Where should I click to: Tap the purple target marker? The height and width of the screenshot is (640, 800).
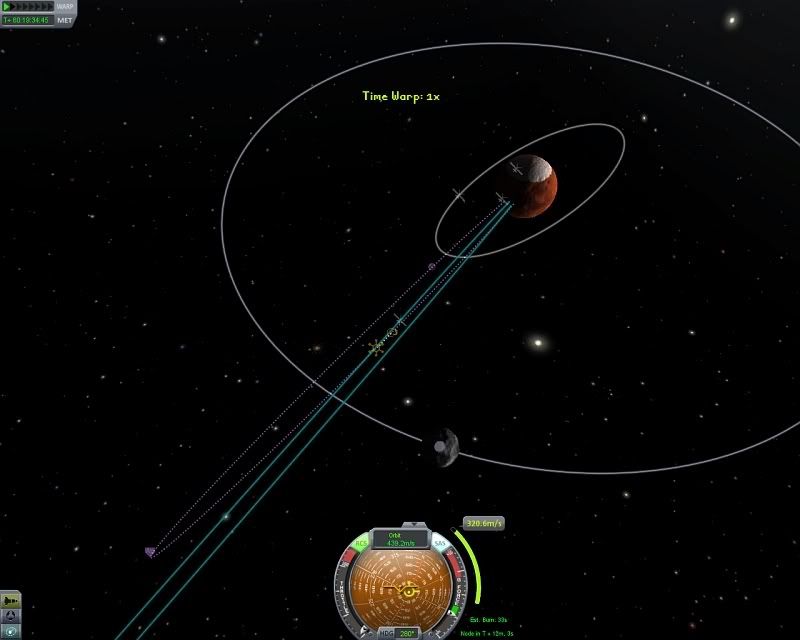click(x=150, y=551)
